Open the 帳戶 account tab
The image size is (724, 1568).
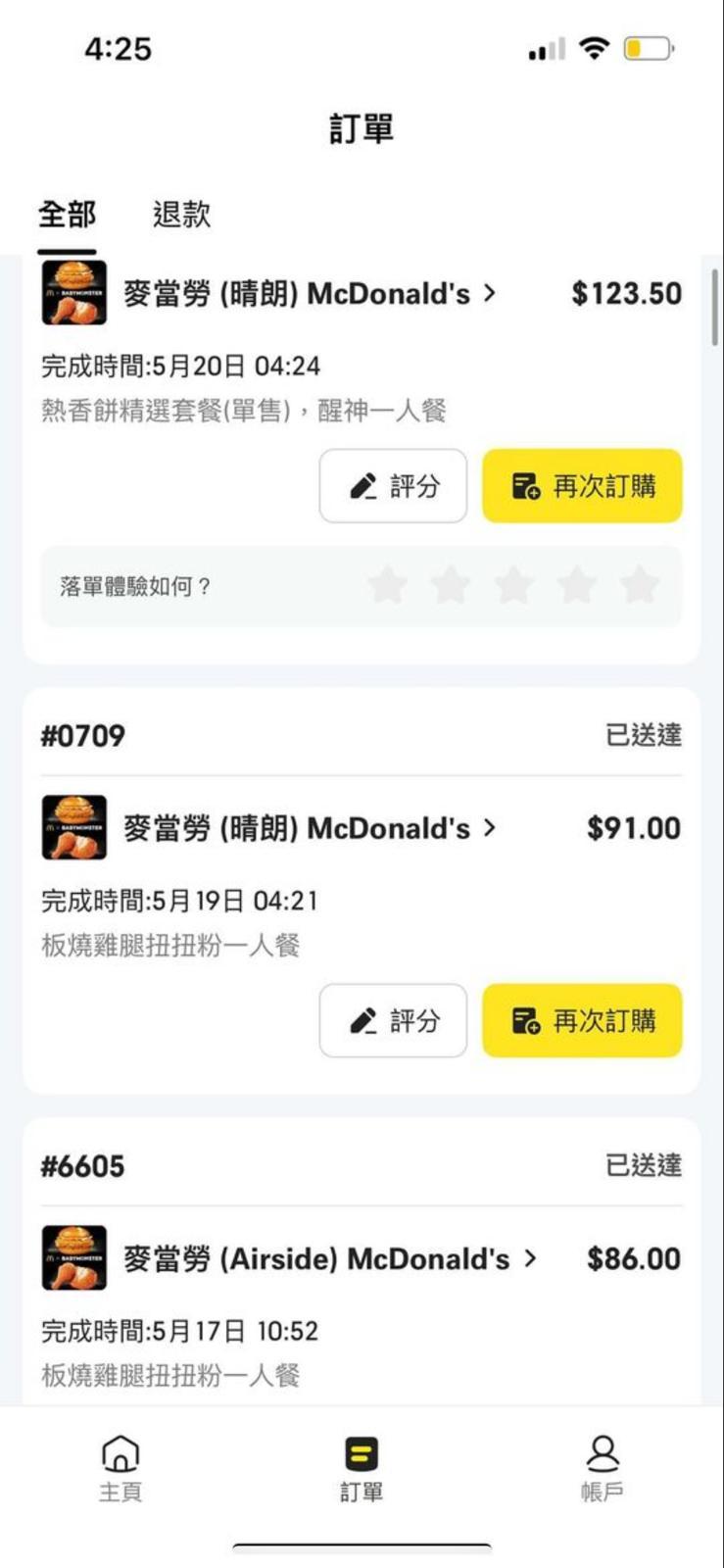[x=602, y=1467]
